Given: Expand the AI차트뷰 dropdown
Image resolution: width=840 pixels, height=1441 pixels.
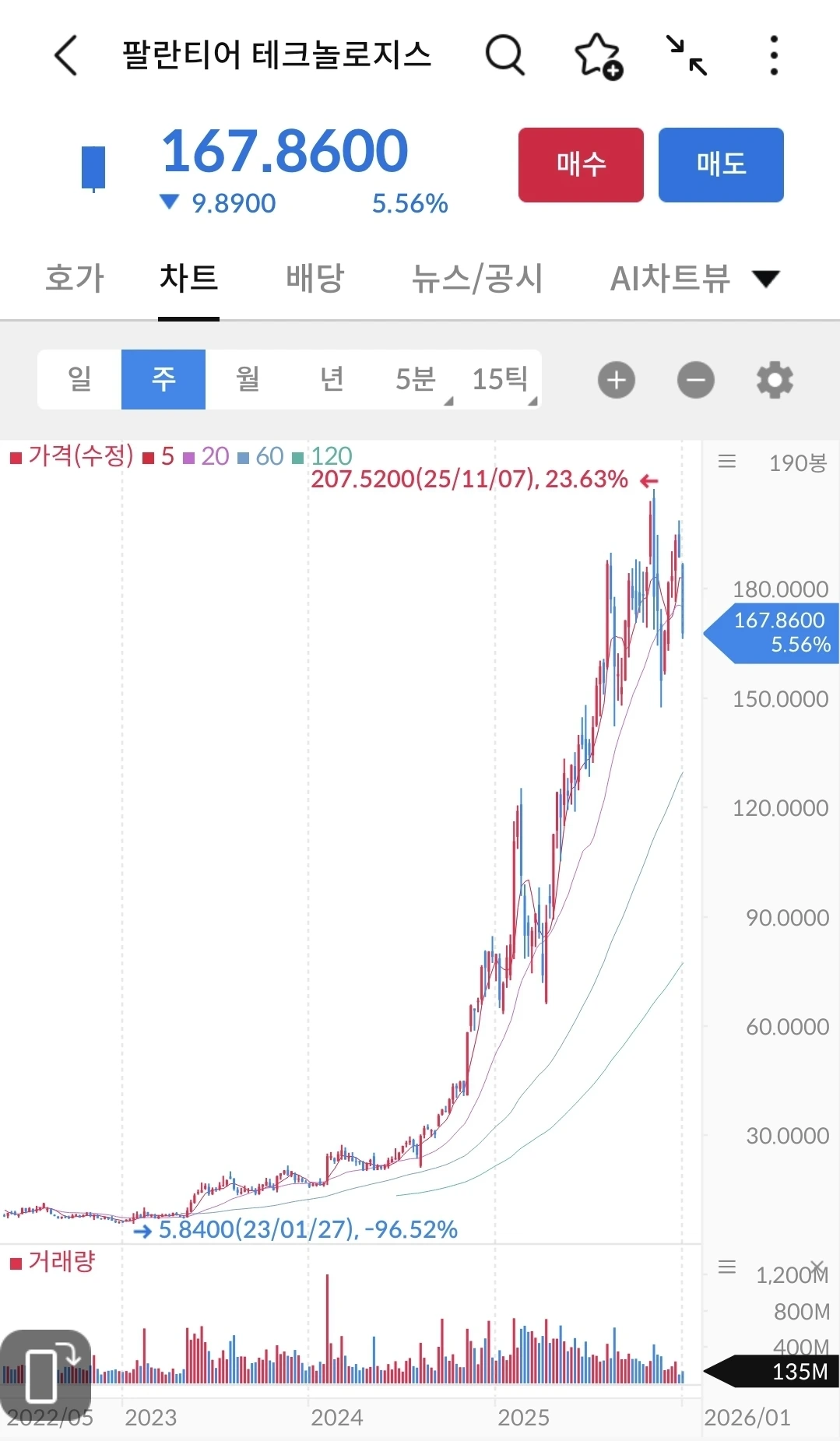Looking at the screenshot, I should point(694,279).
